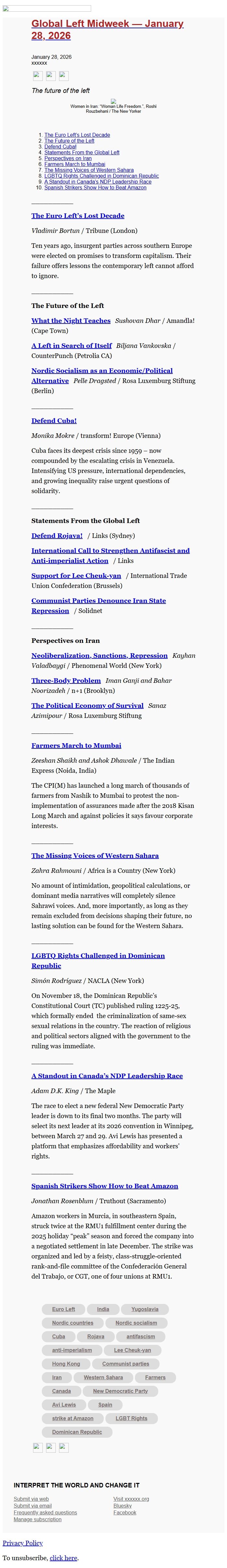The image size is (227, 1568).
Task: Open 'A Left in Search of Itself'
Action: coord(72,345)
